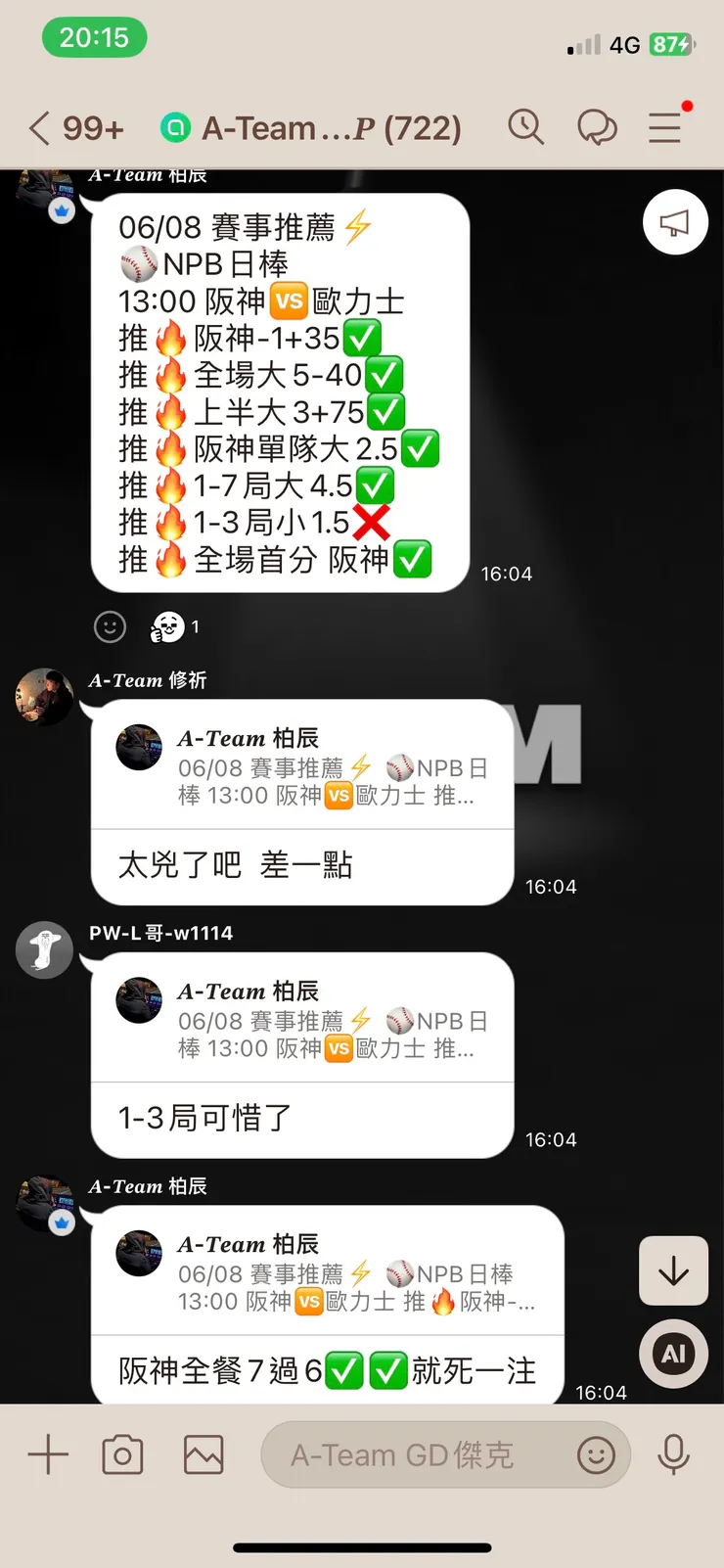This screenshot has height=1568, width=724.
Task: Tap the blue pin badge on 柏辰's avatar
Action: pos(61,209)
